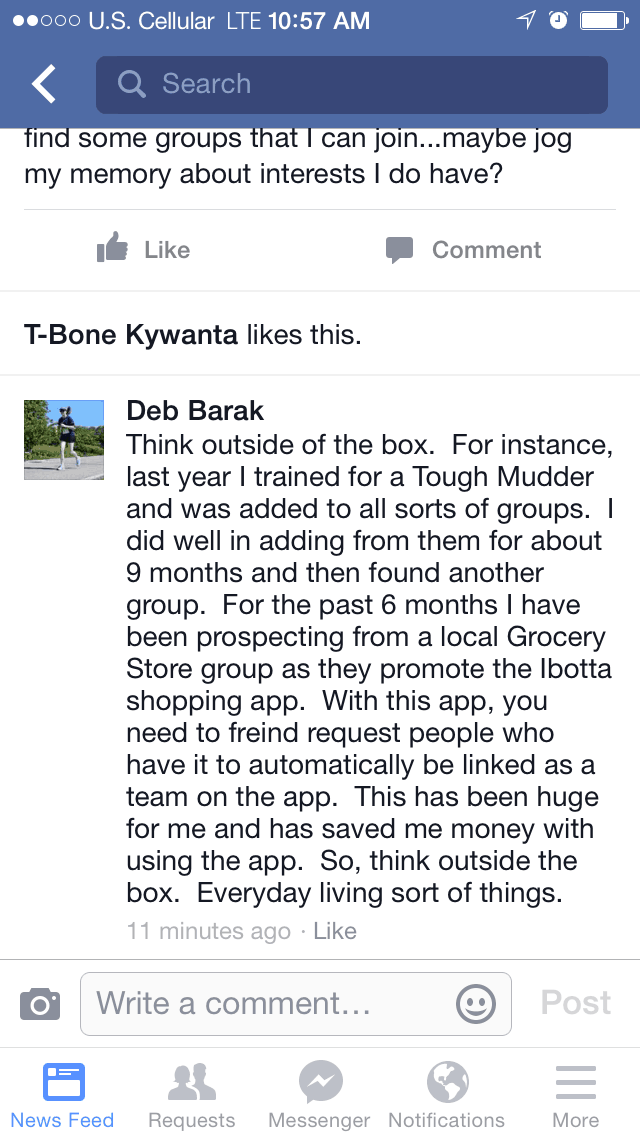Tap the Search field in the header
Viewport: 640px width, 1136px height.
coord(351,85)
